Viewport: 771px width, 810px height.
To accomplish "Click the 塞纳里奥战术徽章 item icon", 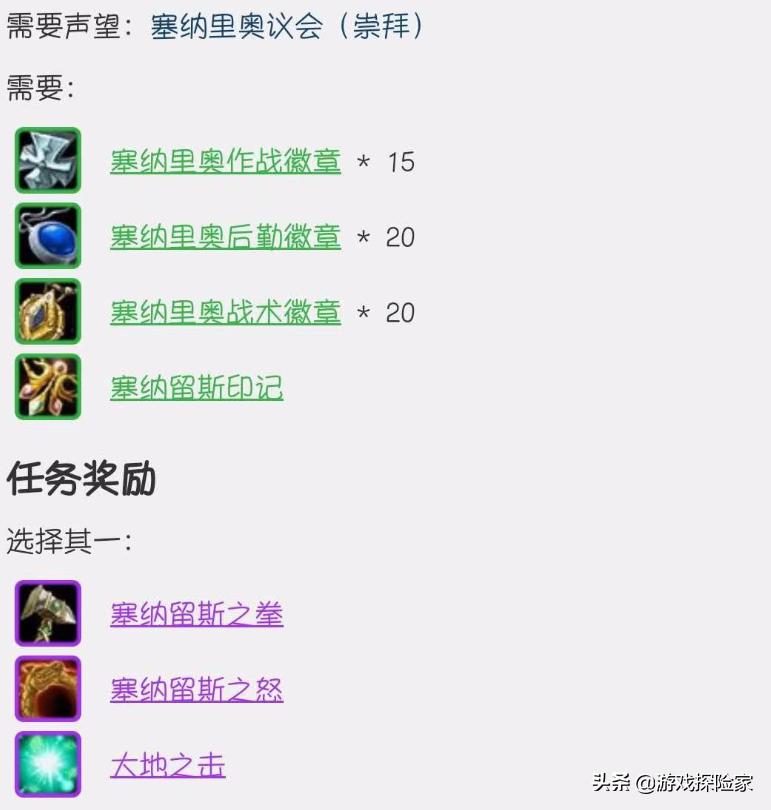I will pos(47,312).
